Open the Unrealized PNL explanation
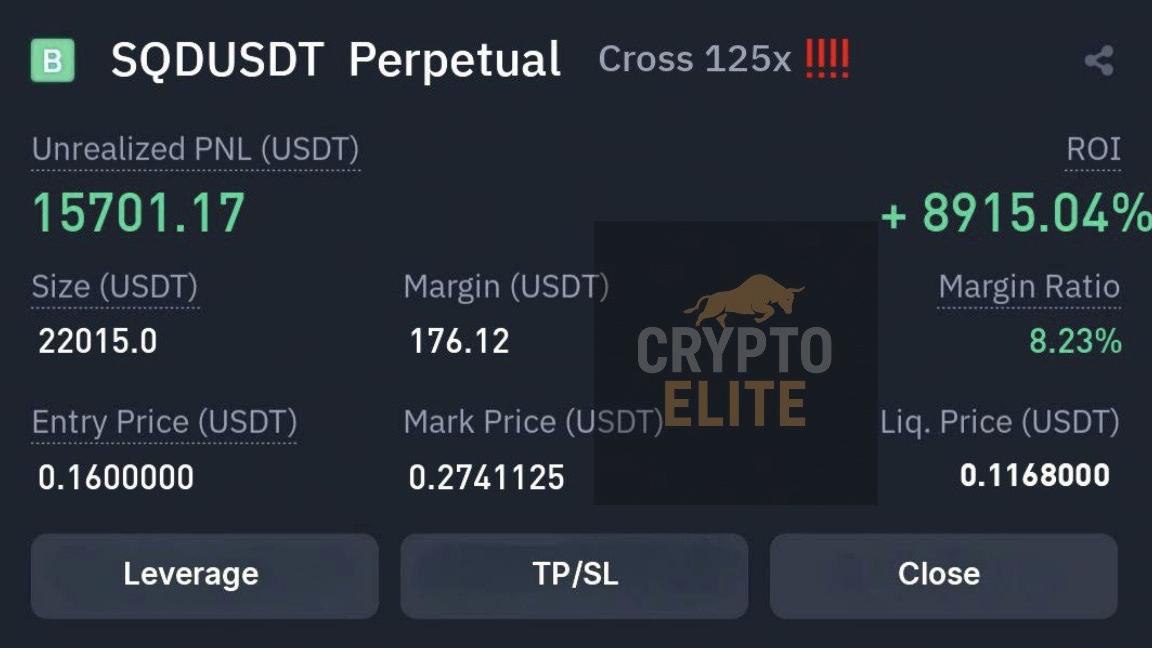Screen dimensions: 1152x648 [195, 149]
